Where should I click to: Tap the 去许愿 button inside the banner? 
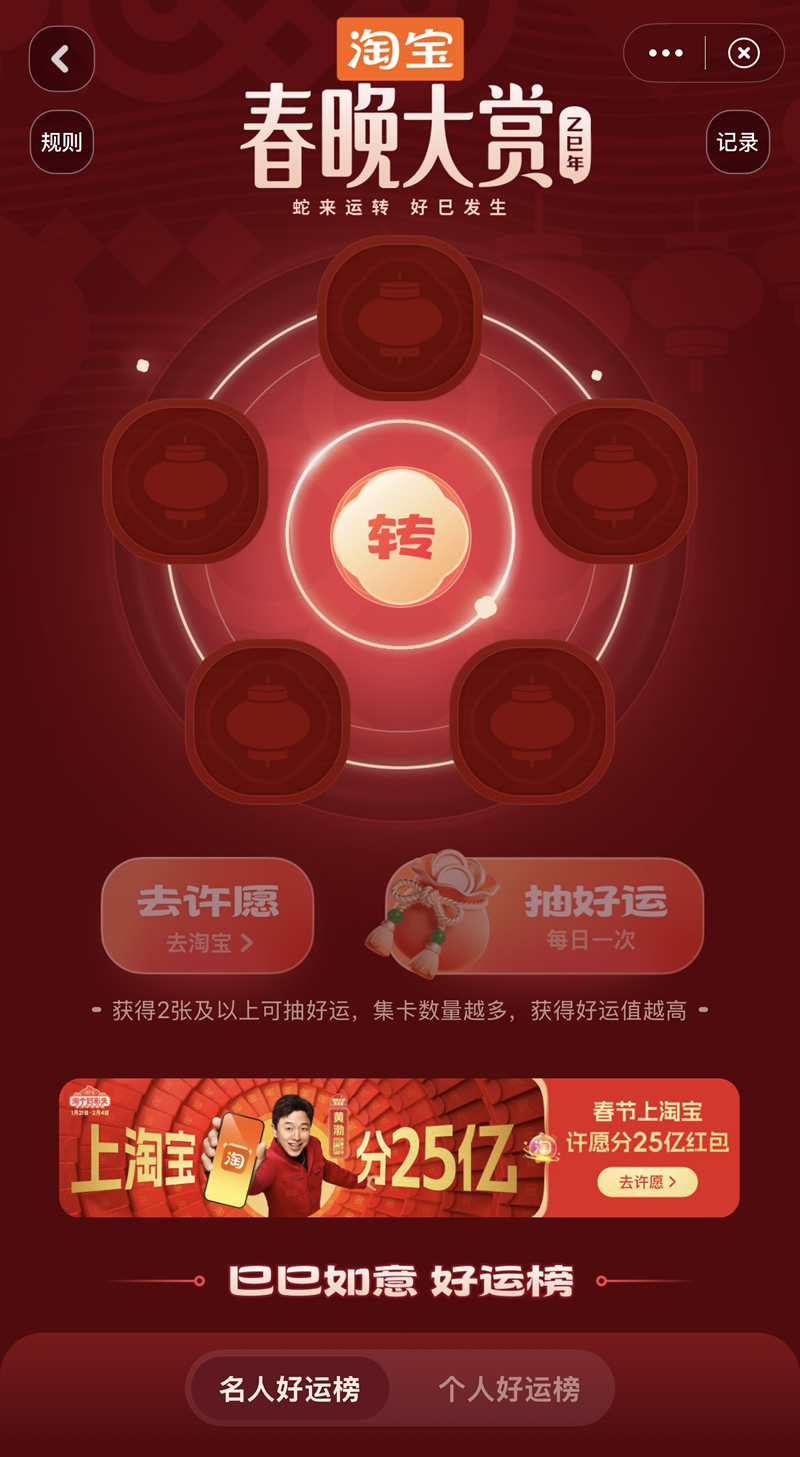click(647, 1181)
